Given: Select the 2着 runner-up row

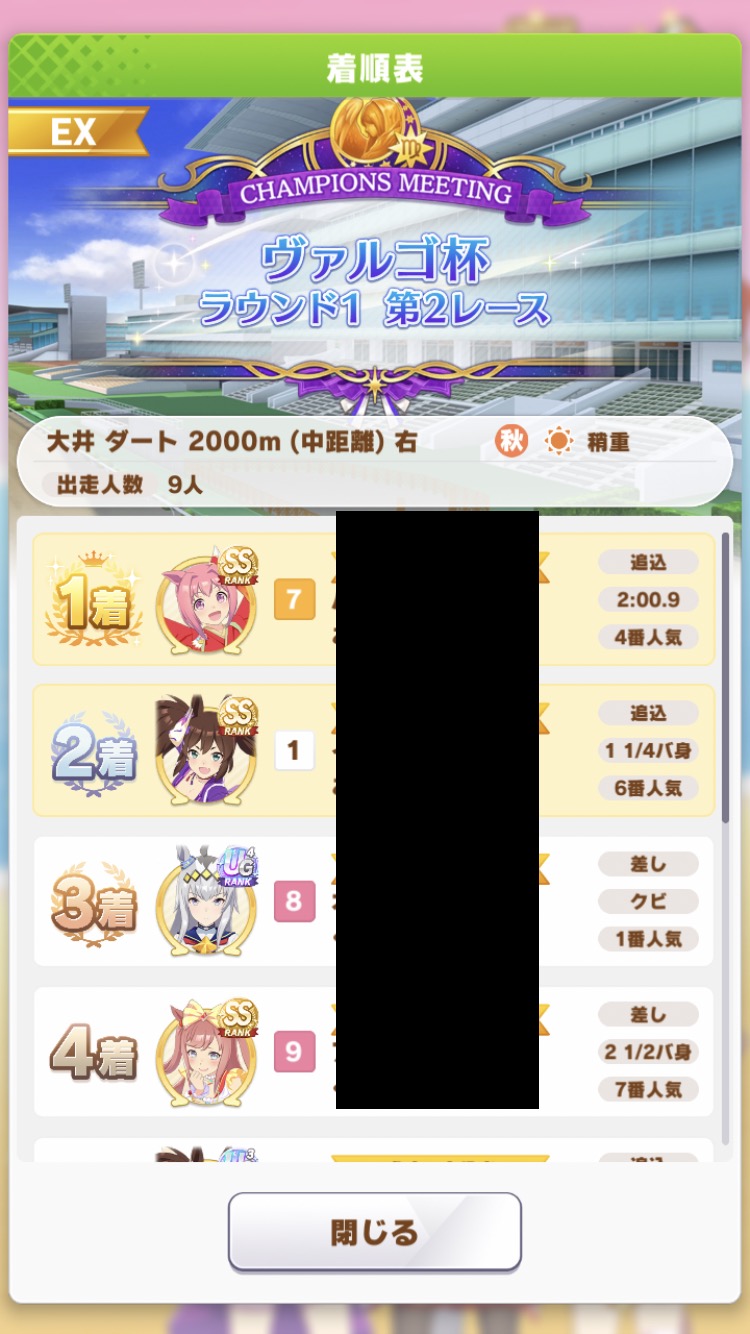Looking at the screenshot, I should pos(374,750).
